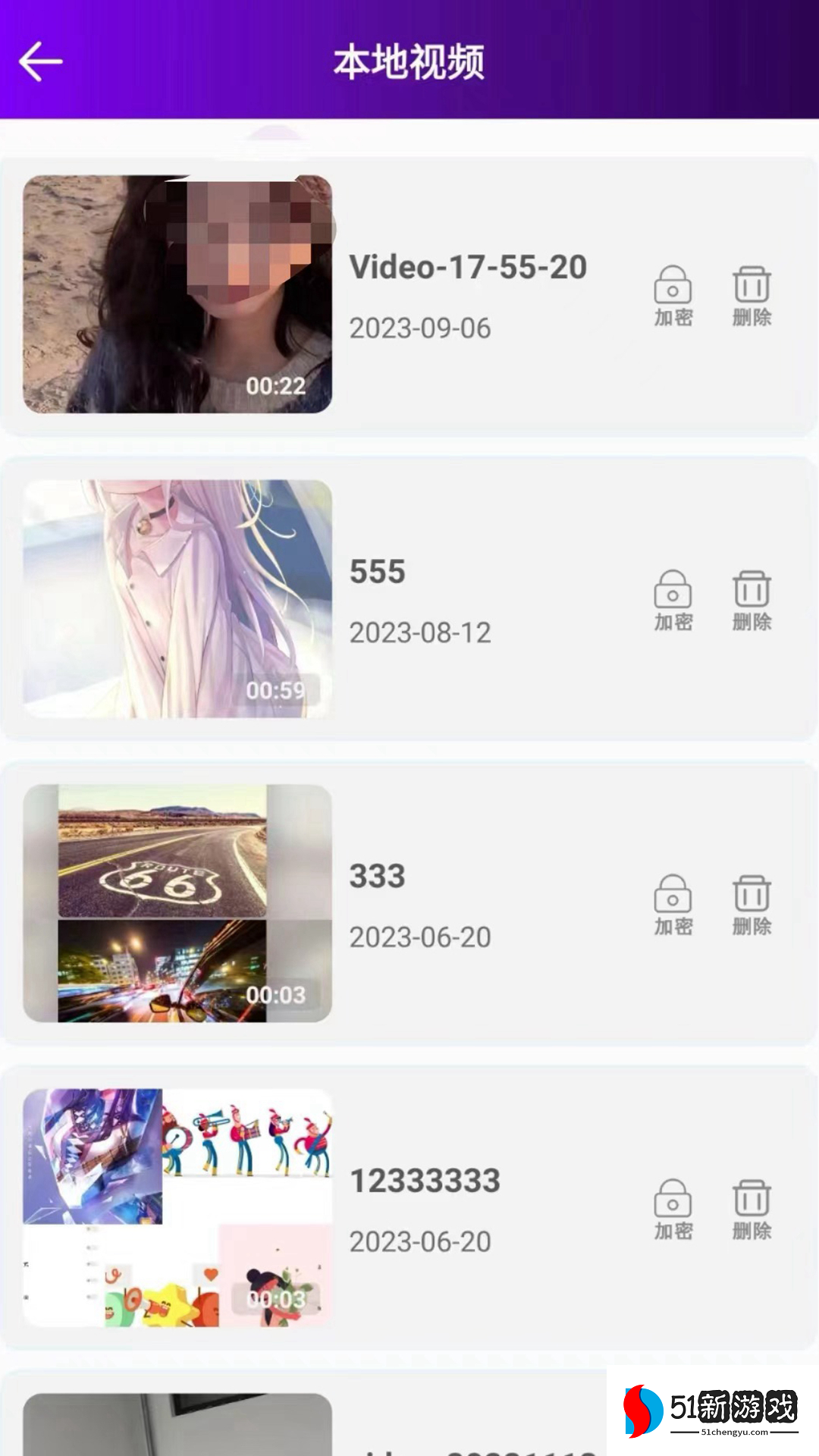Encrypt the 12333333 video
The height and width of the screenshot is (1456, 819).
pyautogui.click(x=673, y=1210)
